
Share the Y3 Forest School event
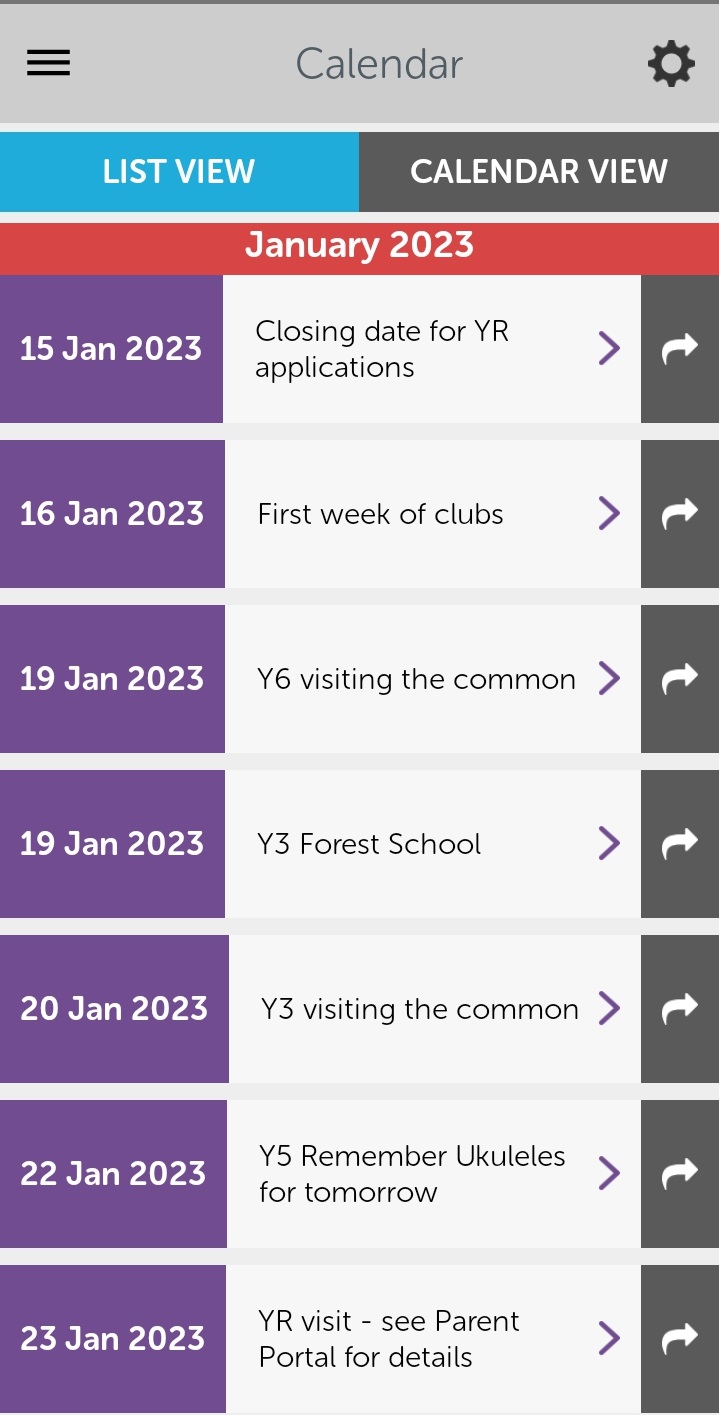click(x=680, y=844)
